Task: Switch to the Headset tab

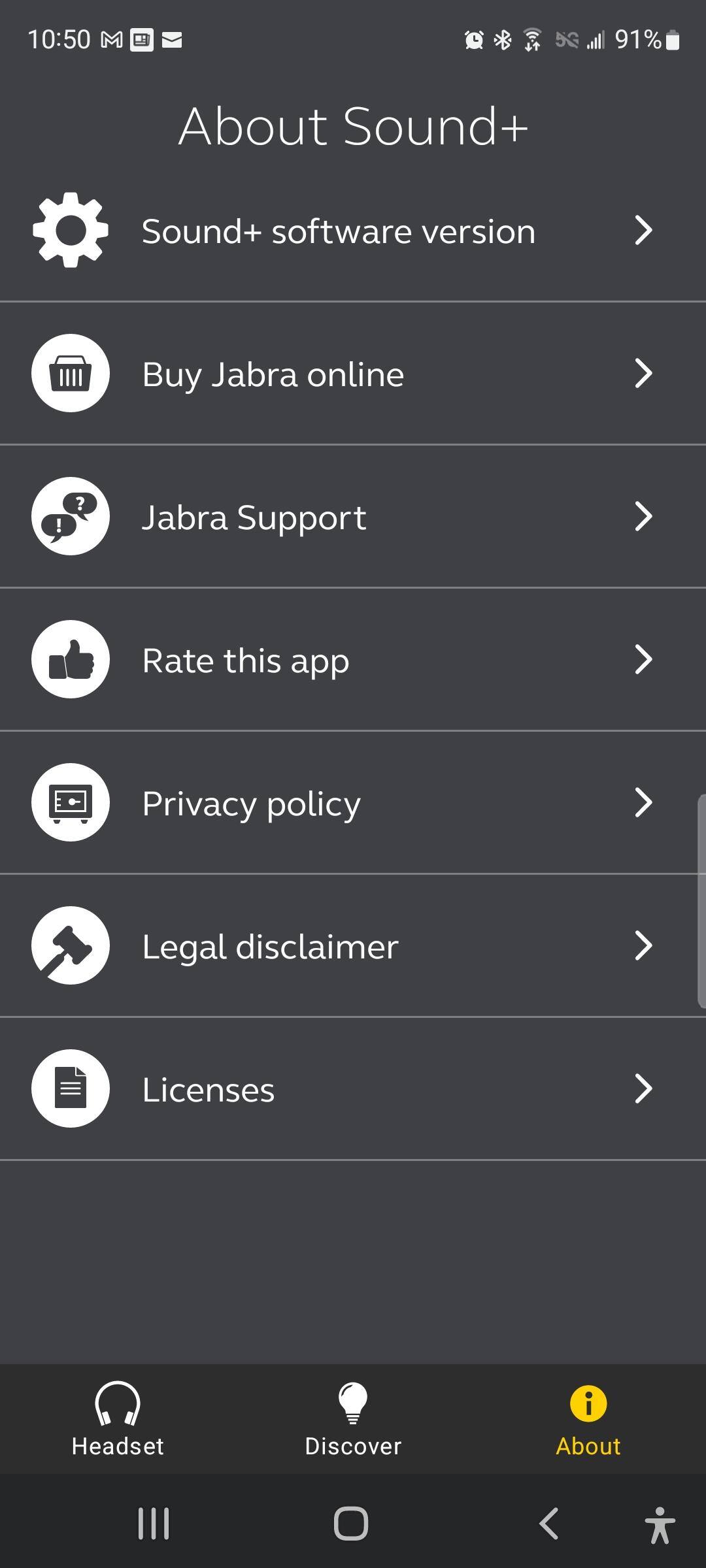Action: [118, 1419]
